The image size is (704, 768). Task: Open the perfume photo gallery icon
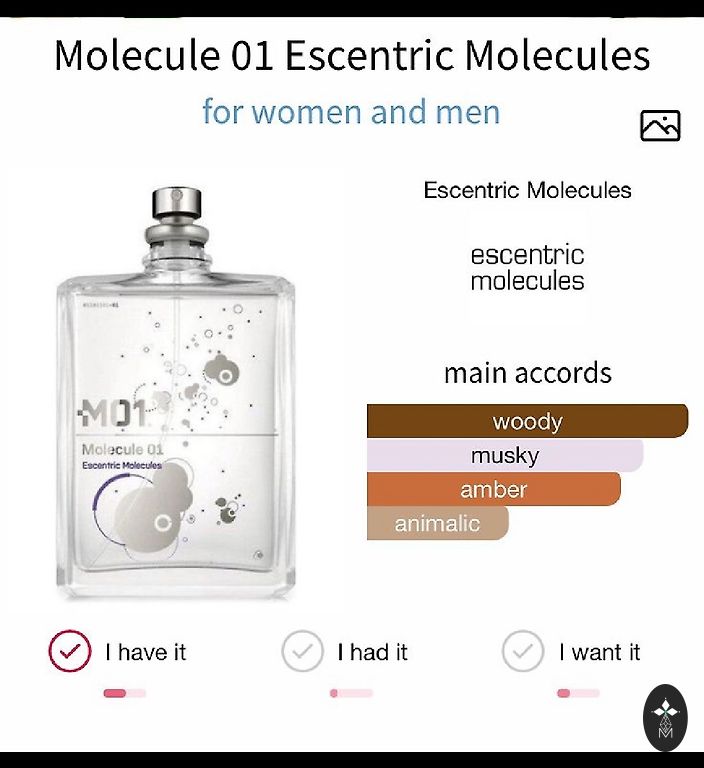(x=660, y=126)
